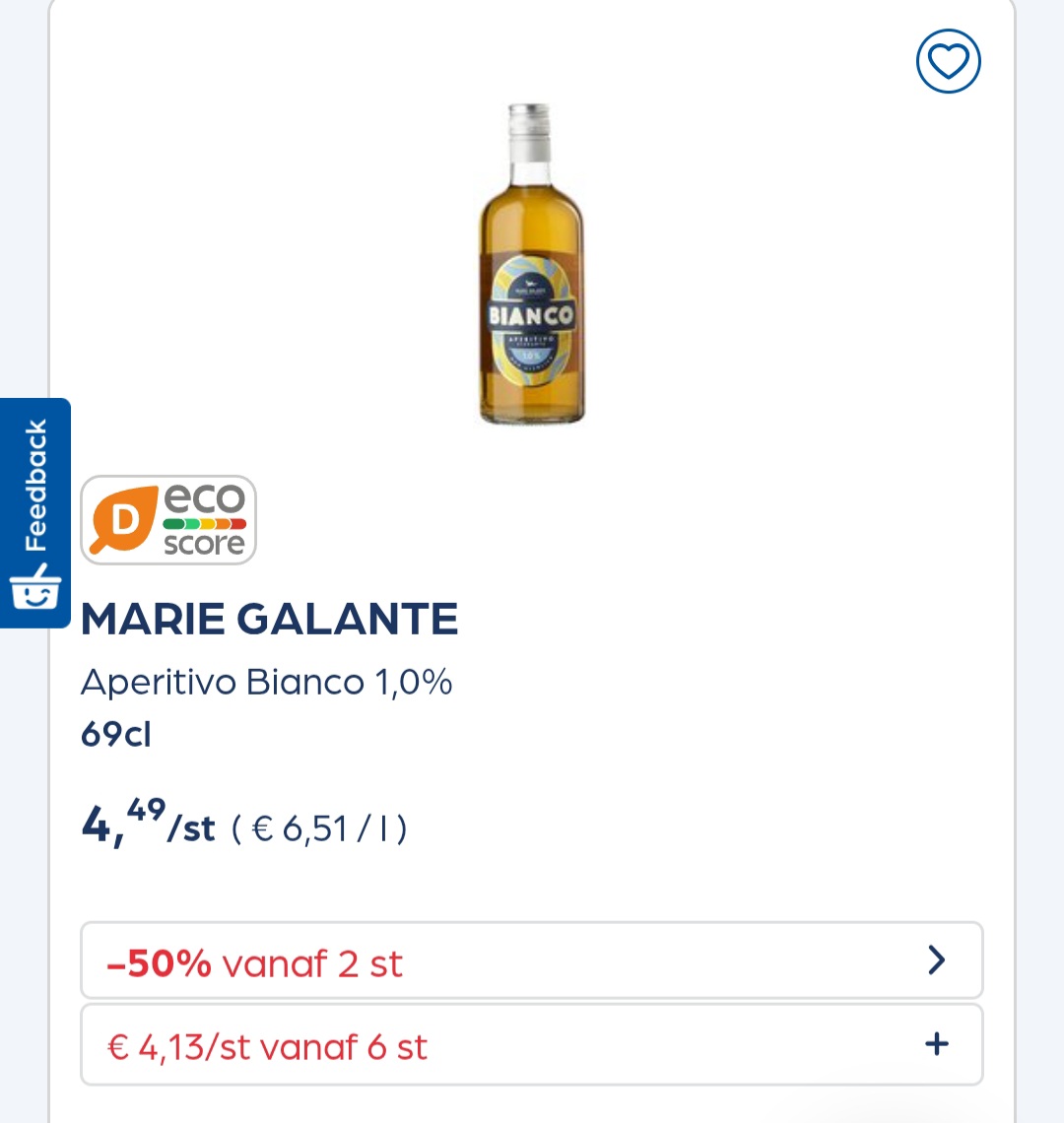Toggle the 6-stuks discount selection
The image size is (1064, 1123).
(532, 1044)
